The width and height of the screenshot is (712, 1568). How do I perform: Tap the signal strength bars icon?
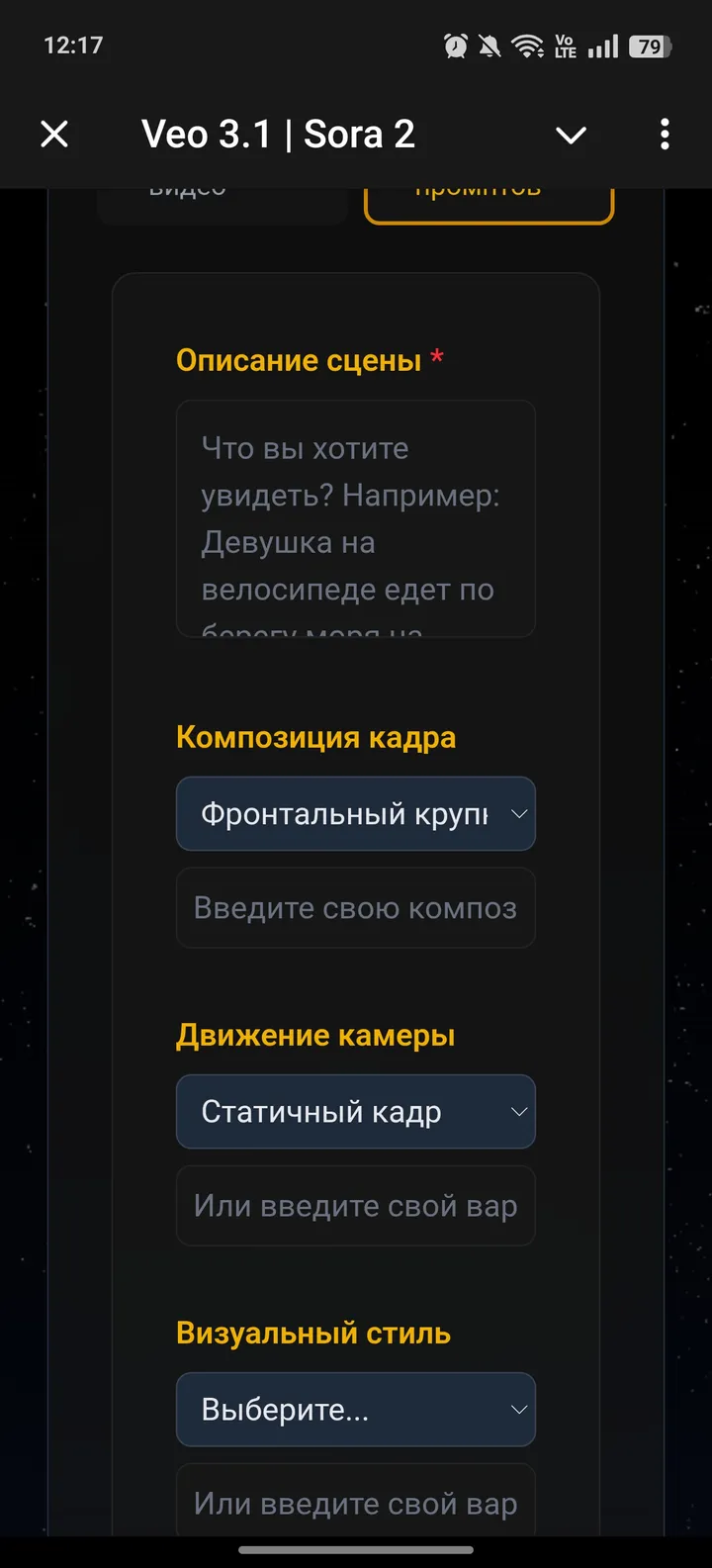pos(601,45)
